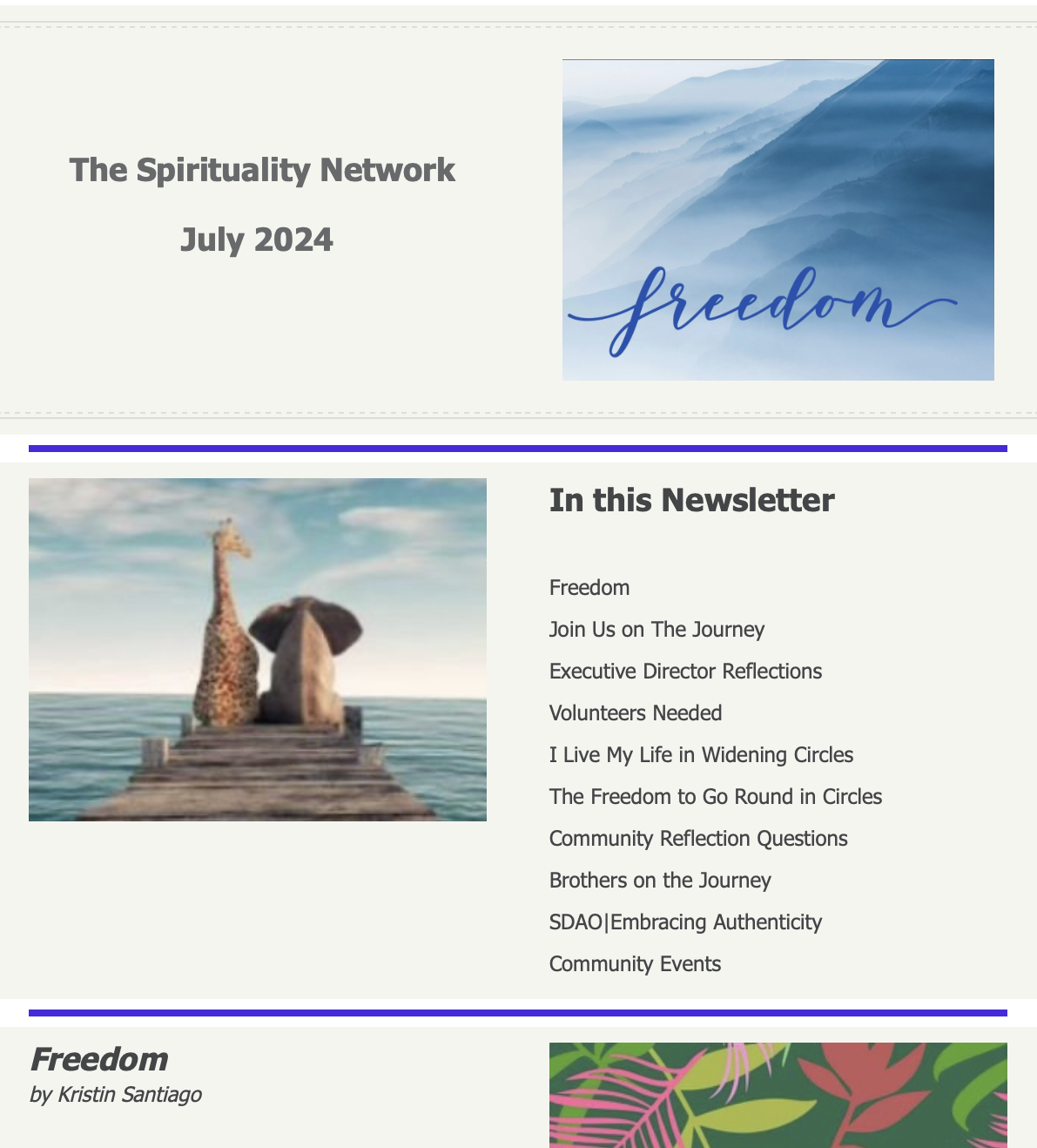Open the Volunteers Needed section
The height and width of the screenshot is (1148, 1037).
[636, 713]
